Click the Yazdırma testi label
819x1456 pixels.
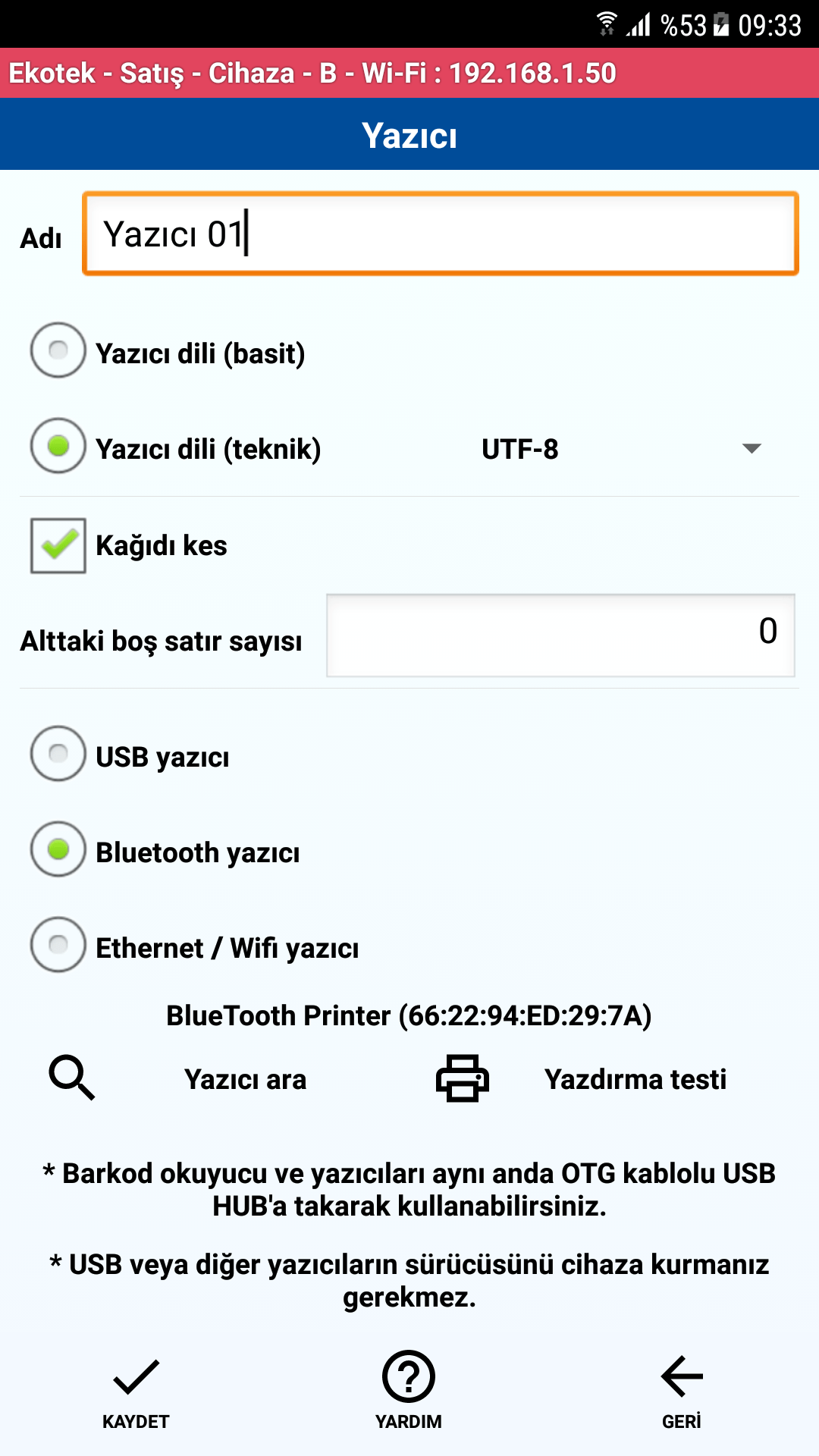[636, 1078]
